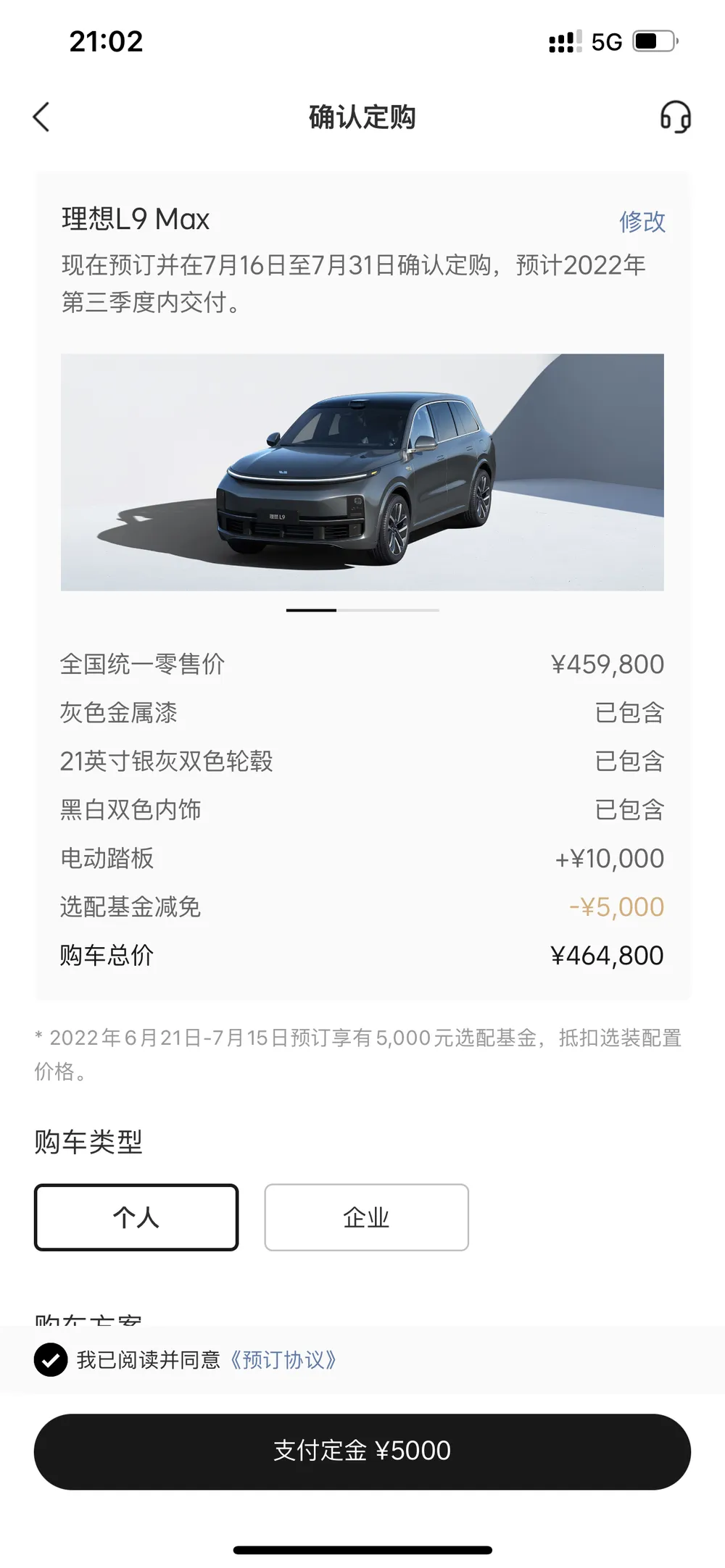Select 个人 as the purchase type
Screen dimensions: 725x1568
point(136,1217)
